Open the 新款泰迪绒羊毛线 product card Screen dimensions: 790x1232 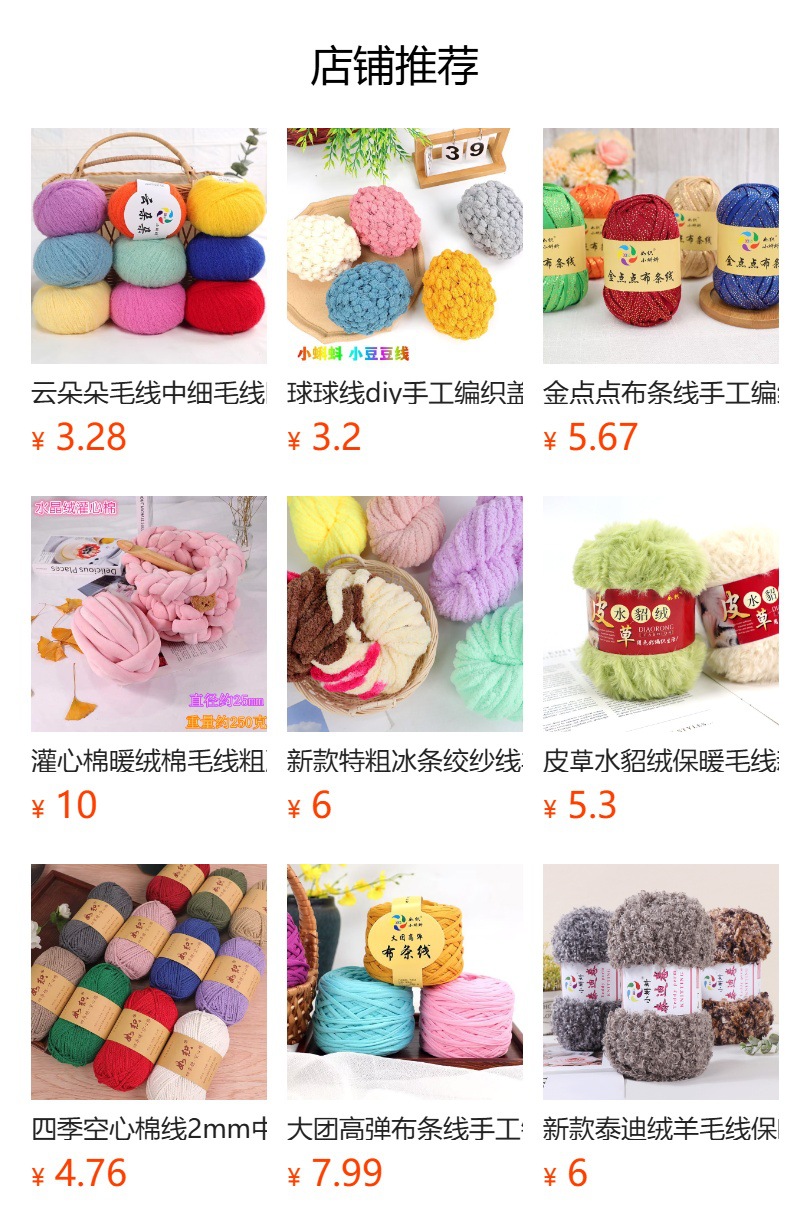pos(661,1028)
